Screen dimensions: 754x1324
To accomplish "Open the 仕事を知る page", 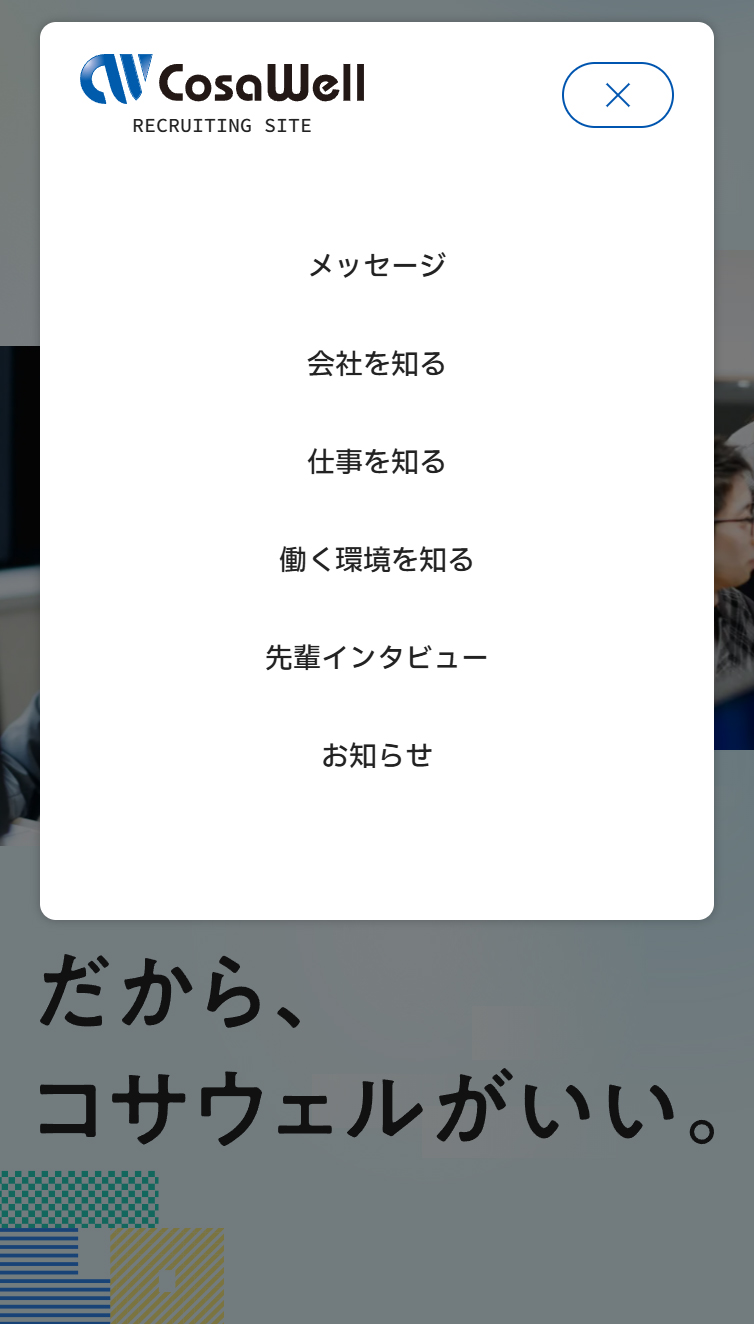I will tap(377, 462).
